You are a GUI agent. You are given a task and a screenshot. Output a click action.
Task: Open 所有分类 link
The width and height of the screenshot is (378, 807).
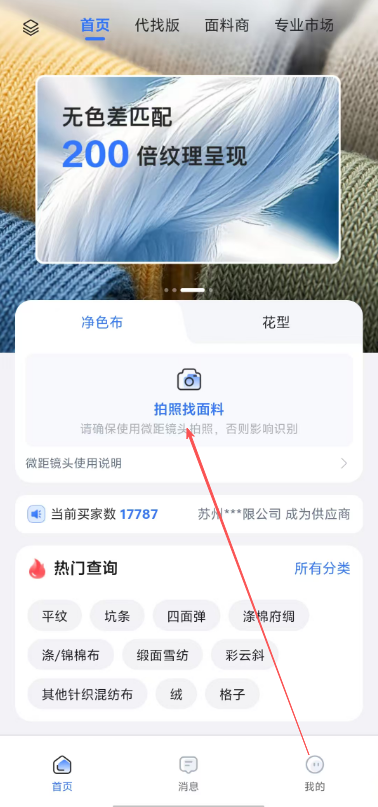point(322,568)
